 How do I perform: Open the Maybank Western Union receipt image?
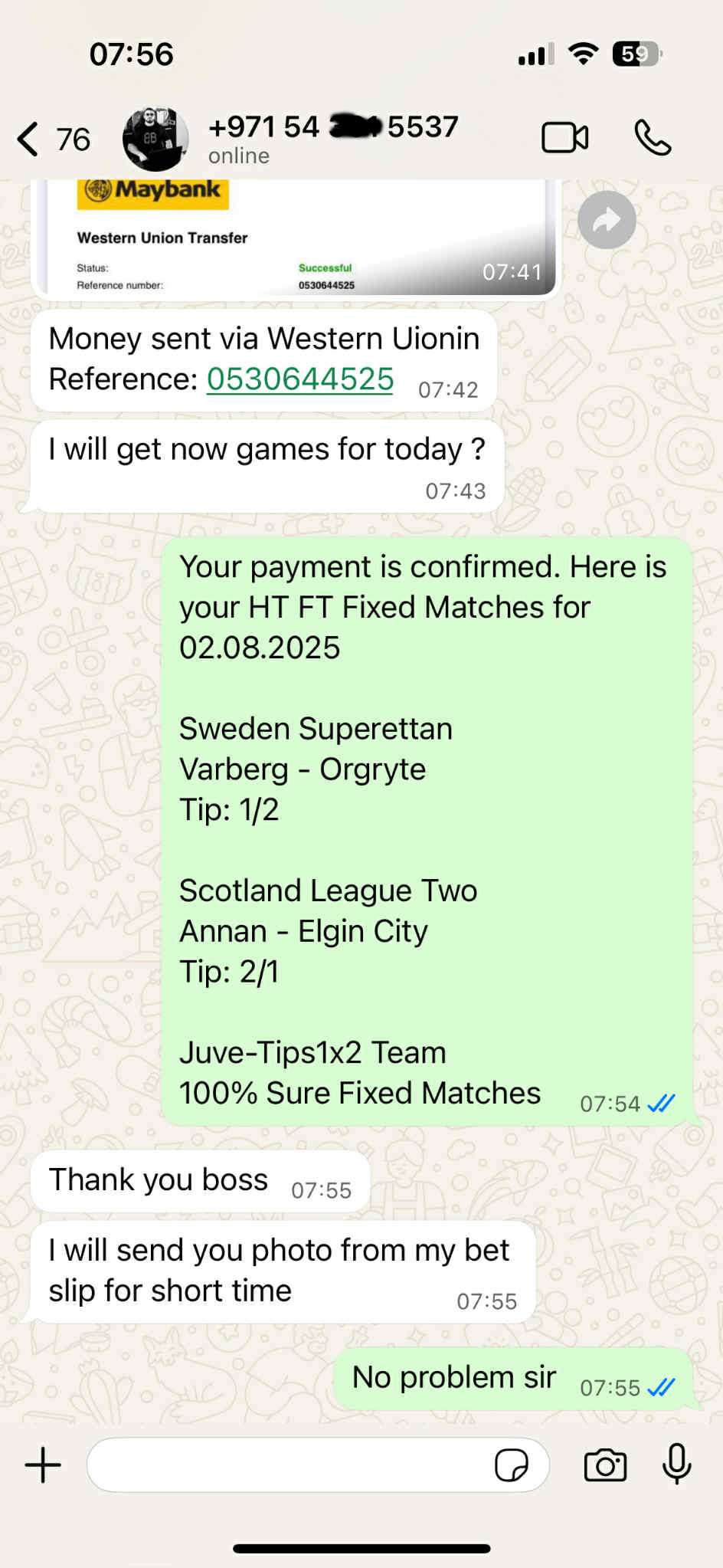[295, 238]
